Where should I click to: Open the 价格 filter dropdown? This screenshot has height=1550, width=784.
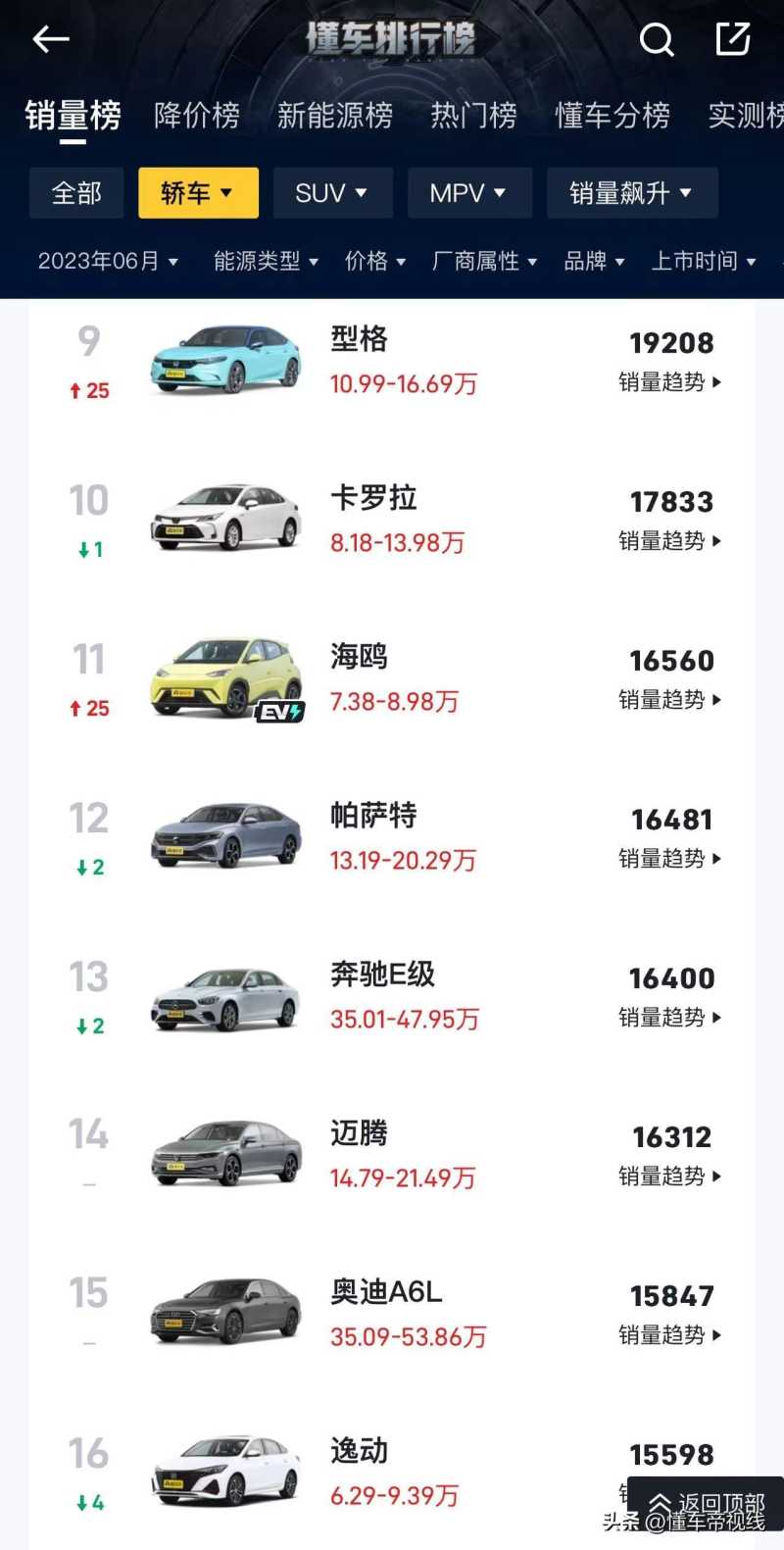click(x=374, y=261)
